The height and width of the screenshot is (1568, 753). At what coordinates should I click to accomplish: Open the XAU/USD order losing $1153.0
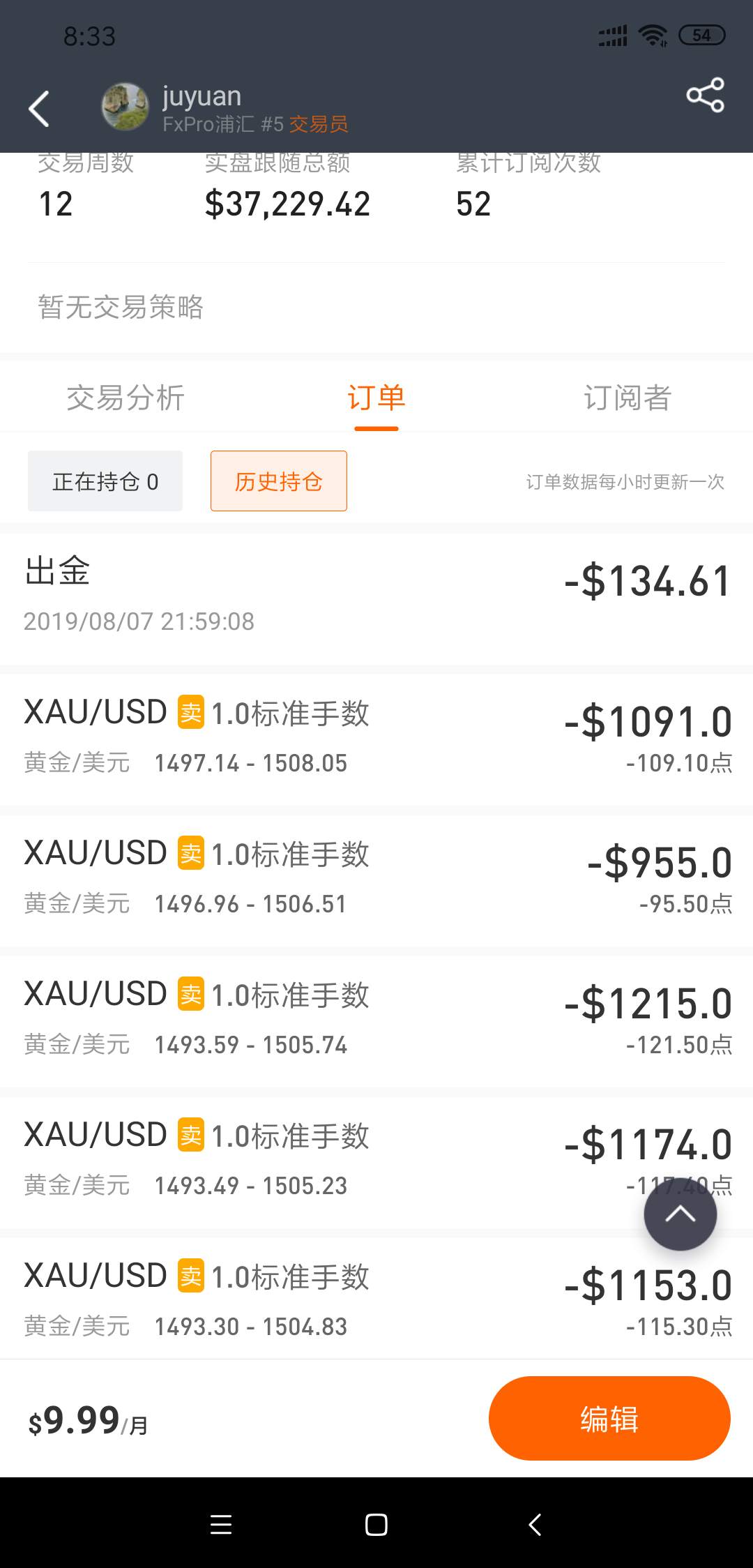(x=376, y=1299)
